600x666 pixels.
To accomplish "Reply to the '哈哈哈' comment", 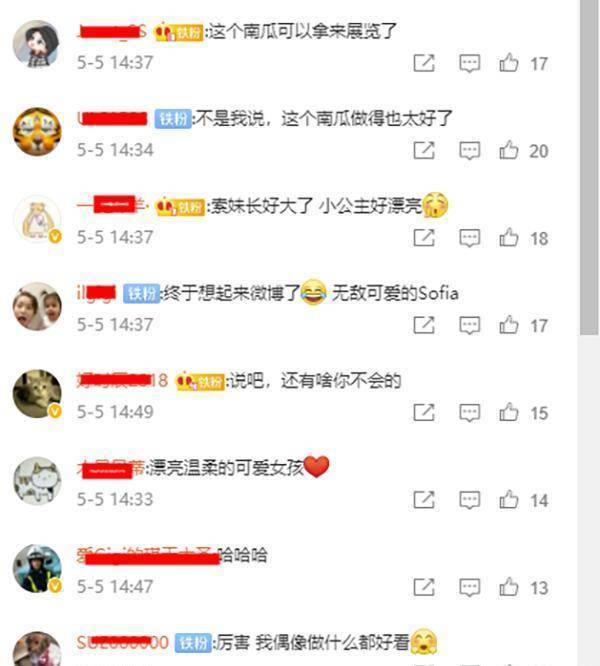I will (469, 587).
